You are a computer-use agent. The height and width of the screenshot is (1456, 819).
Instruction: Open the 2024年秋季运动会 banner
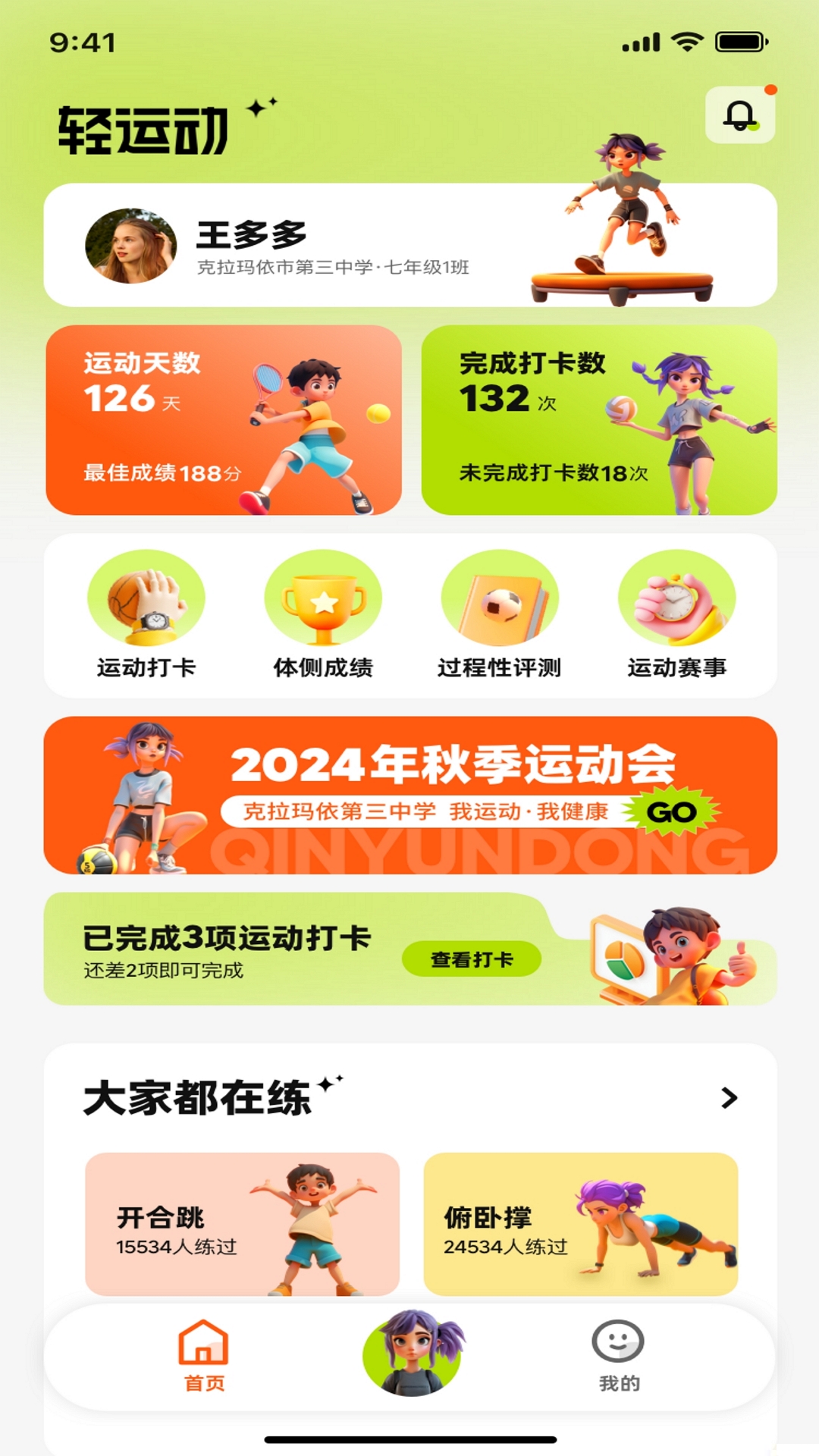(x=409, y=795)
